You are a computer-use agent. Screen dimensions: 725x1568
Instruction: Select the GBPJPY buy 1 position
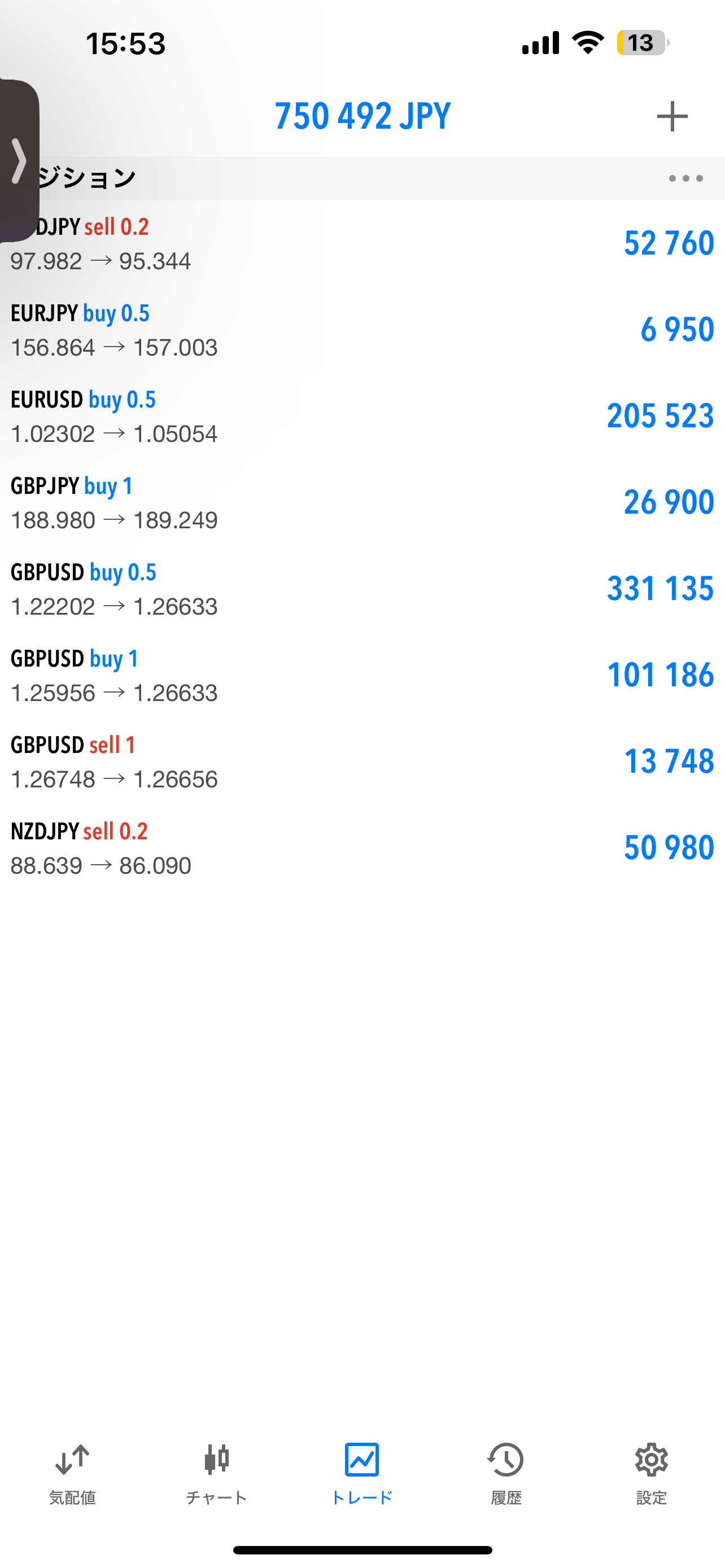[362, 503]
